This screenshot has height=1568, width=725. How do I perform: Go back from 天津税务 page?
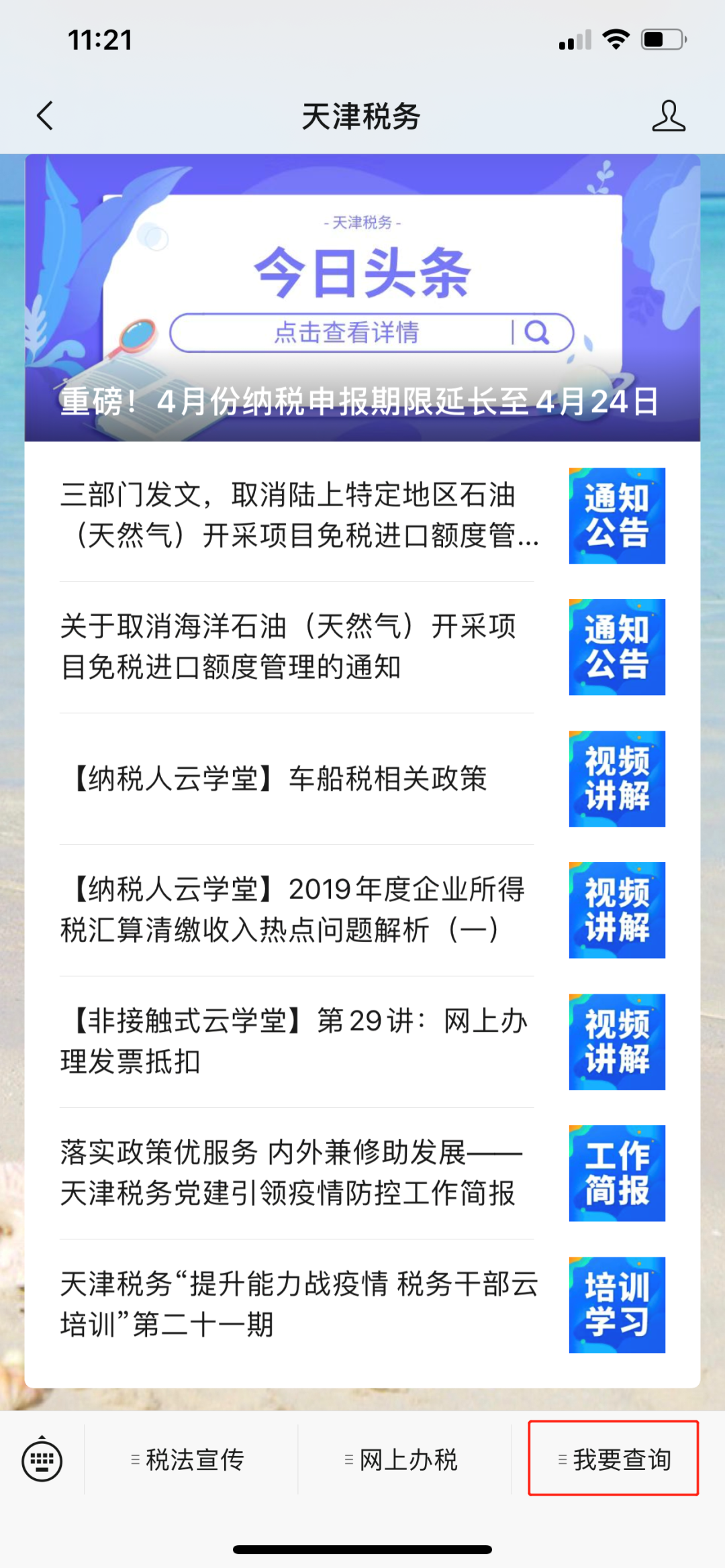(45, 116)
